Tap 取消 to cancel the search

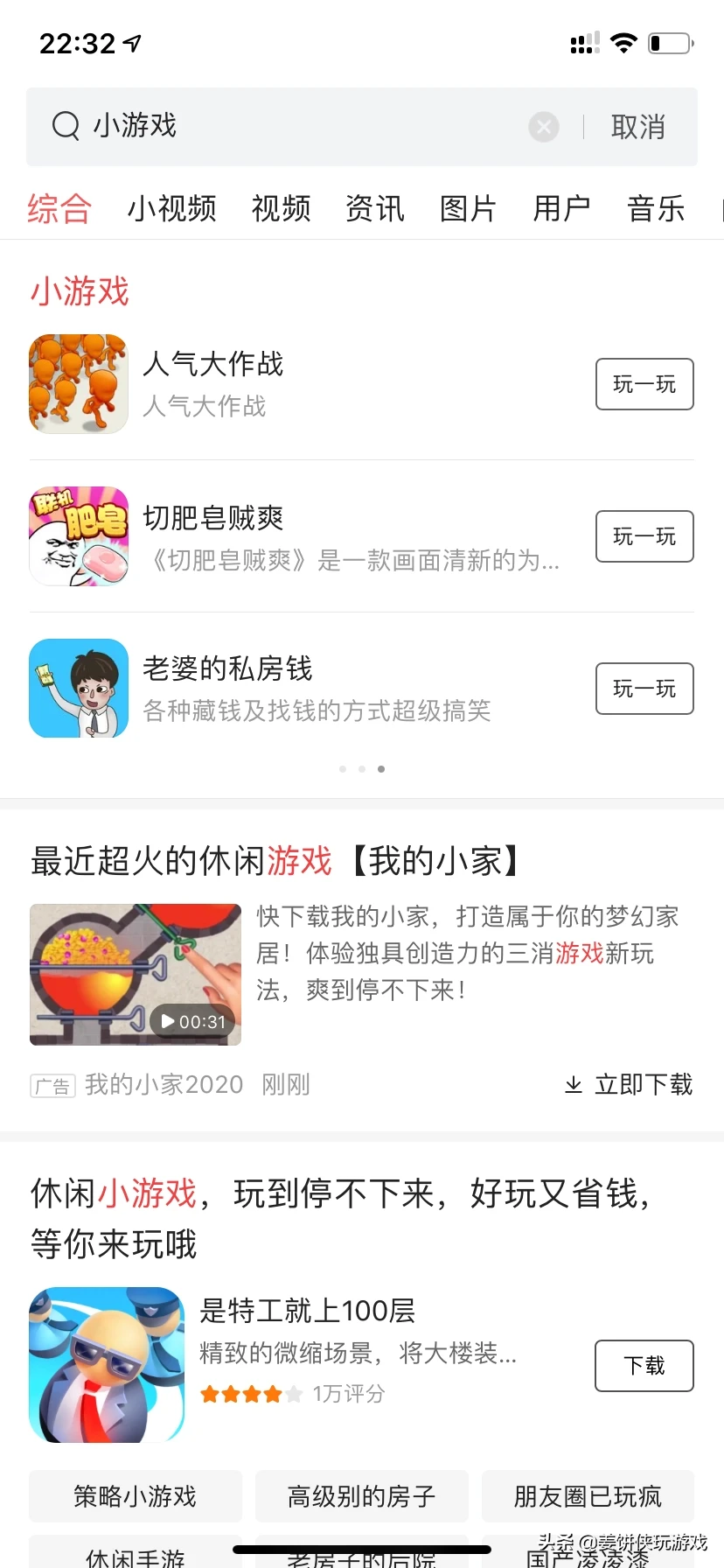pos(638,128)
